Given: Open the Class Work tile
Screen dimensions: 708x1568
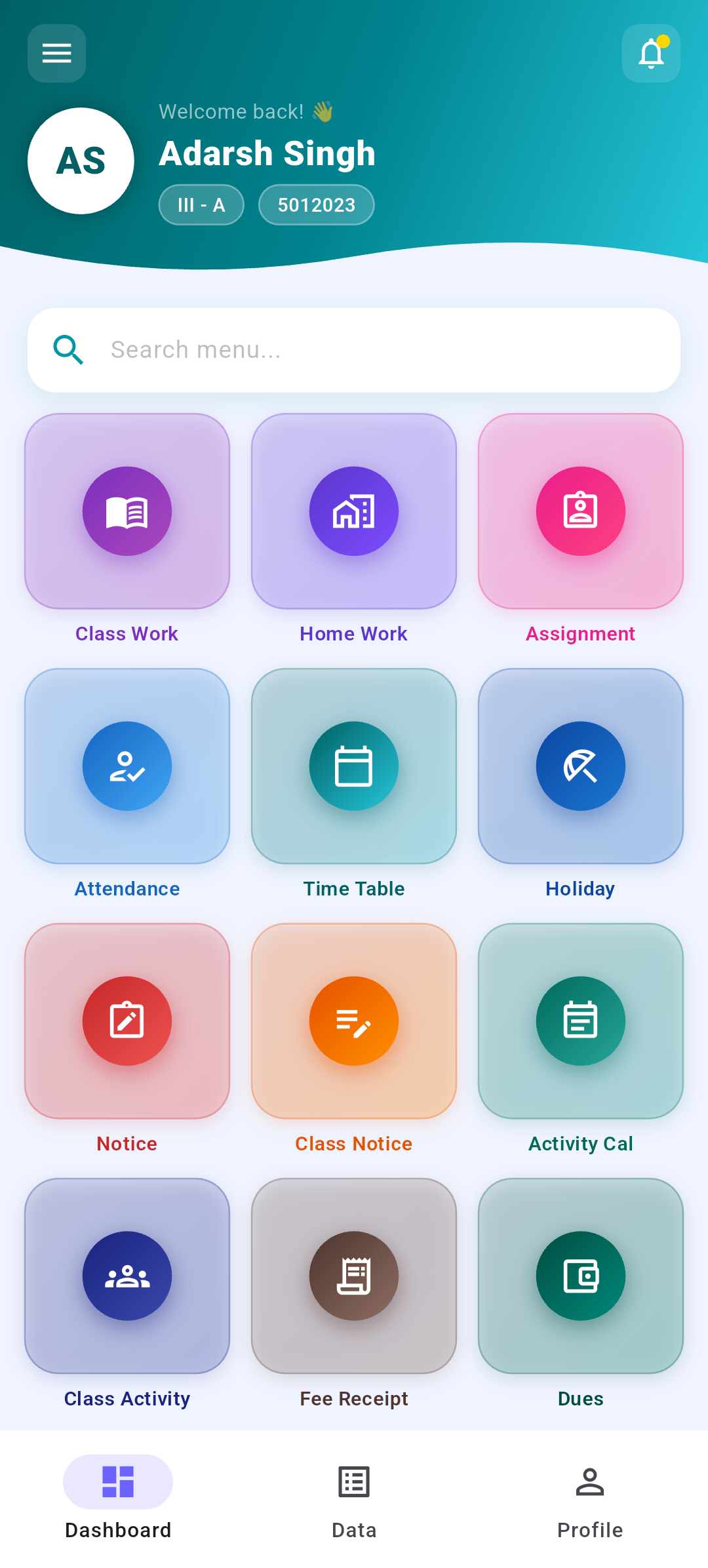Looking at the screenshot, I should tap(127, 511).
